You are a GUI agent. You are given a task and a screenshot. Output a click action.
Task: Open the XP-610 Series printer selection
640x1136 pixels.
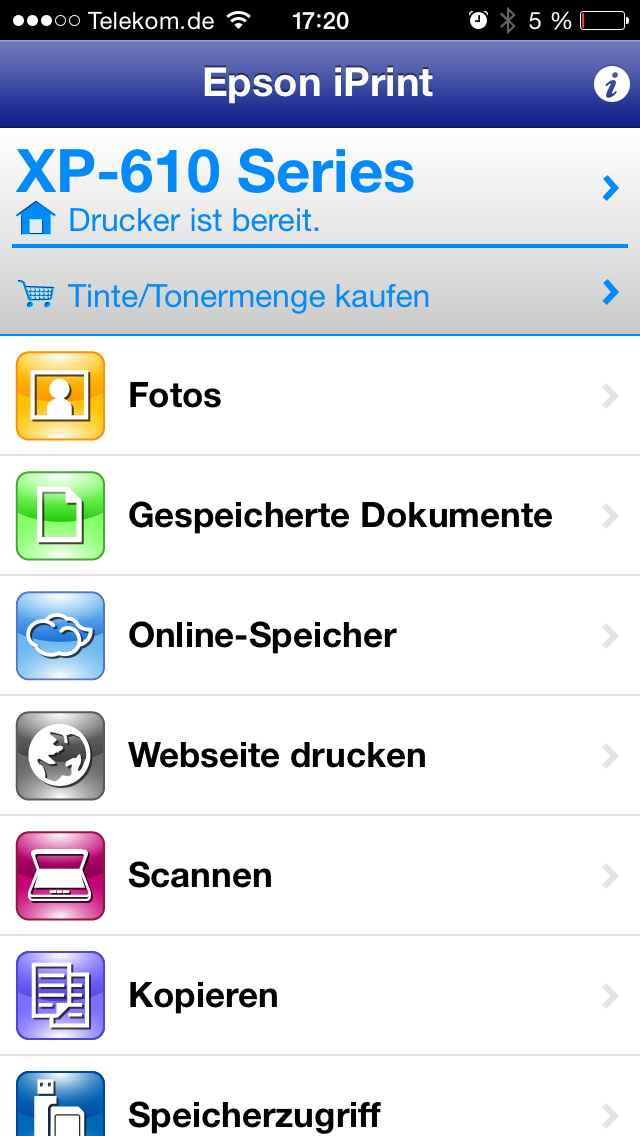point(320,188)
